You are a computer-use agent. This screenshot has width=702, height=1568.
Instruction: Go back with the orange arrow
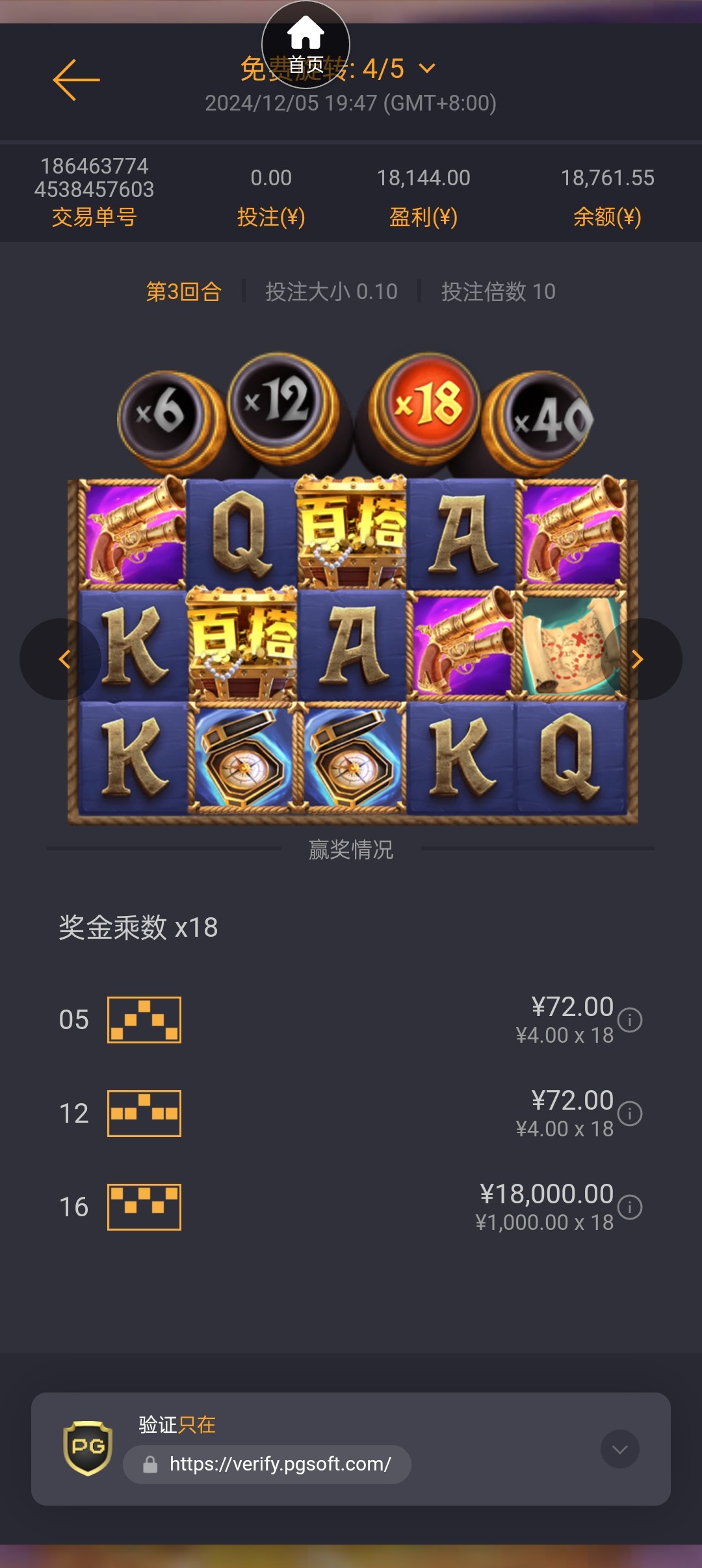(x=76, y=80)
